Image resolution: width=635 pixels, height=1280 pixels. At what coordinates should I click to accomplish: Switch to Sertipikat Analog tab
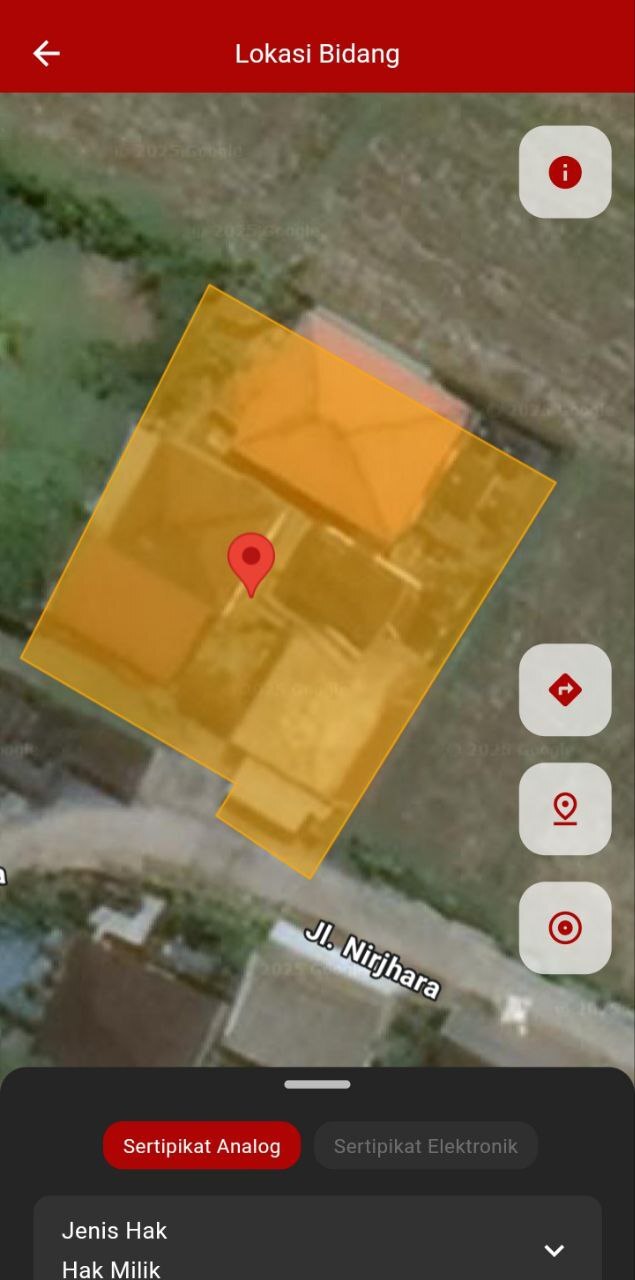coord(201,1146)
